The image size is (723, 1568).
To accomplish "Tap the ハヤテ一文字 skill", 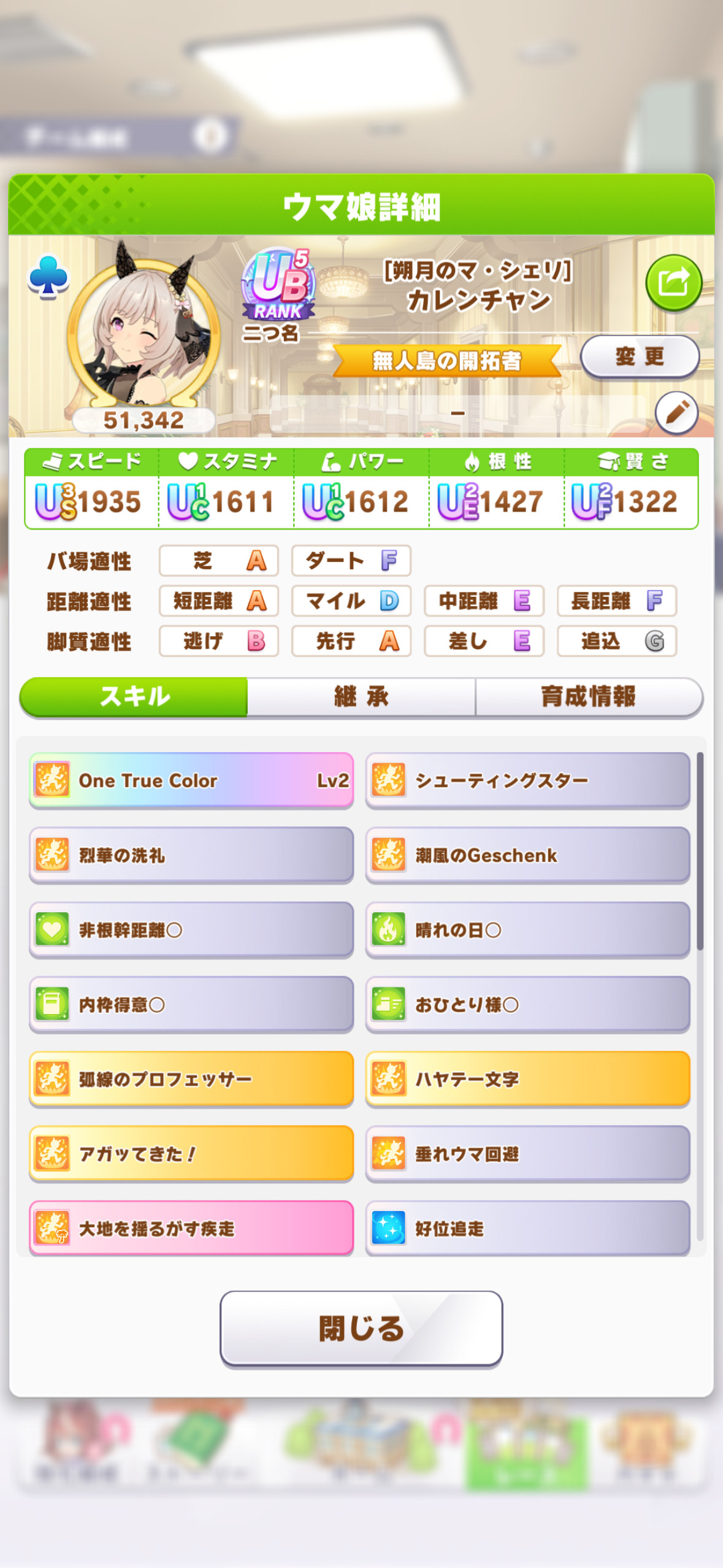I will (x=528, y=1080).
